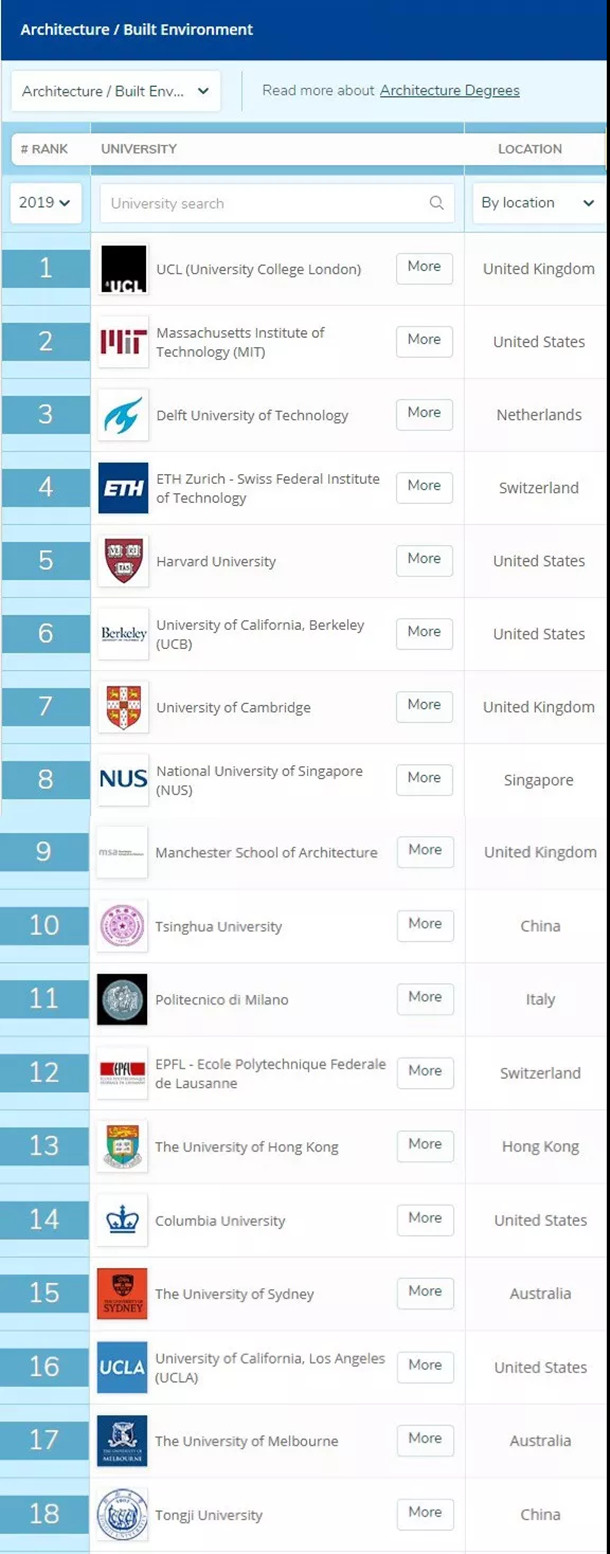The image size is (610, 1554).
Task: Open More for University of California, Berkeley
Action: (x=424, y=632)
